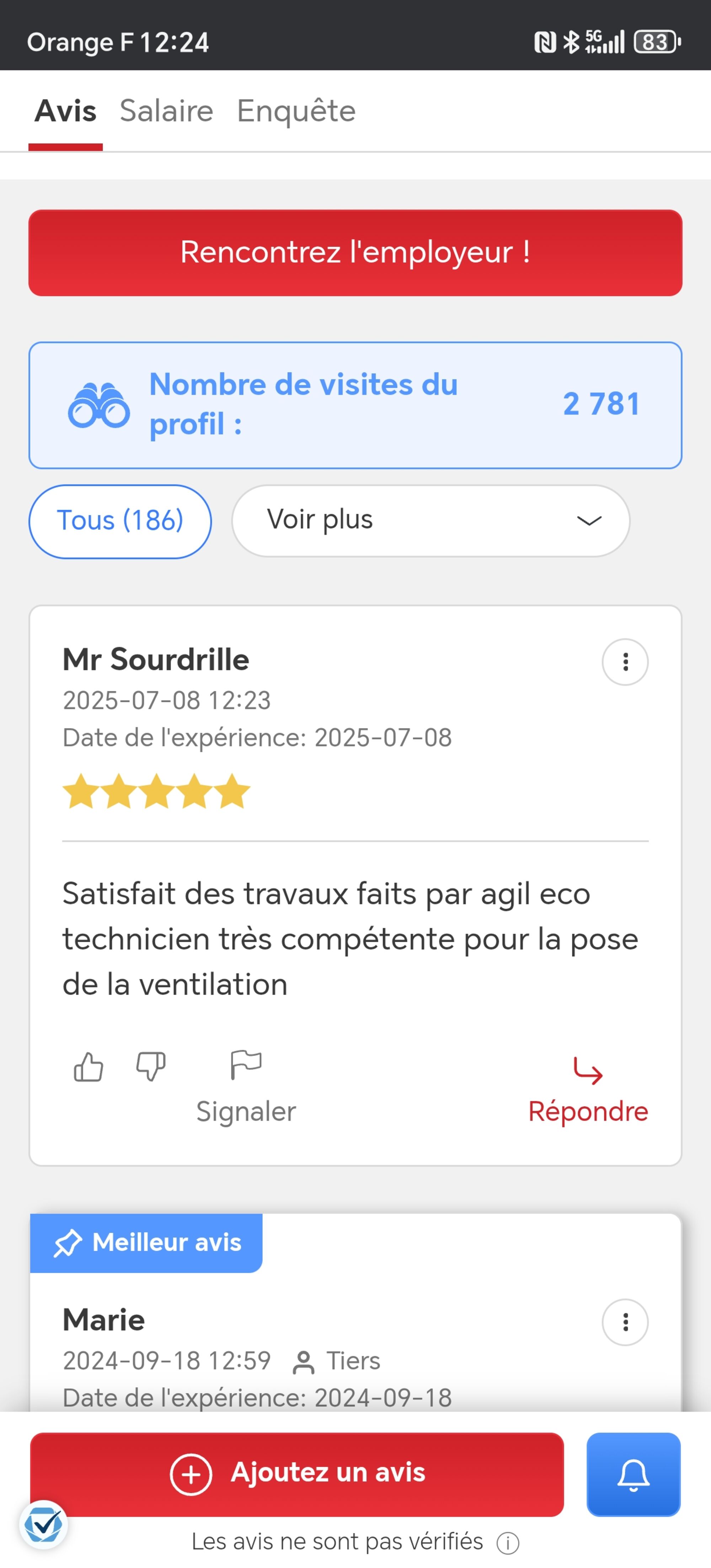The height and width of the screenshot is (1568, 711).
Task: Report Mr Sourdrille's review via Signaler
Action: (x=246, y=1086)
